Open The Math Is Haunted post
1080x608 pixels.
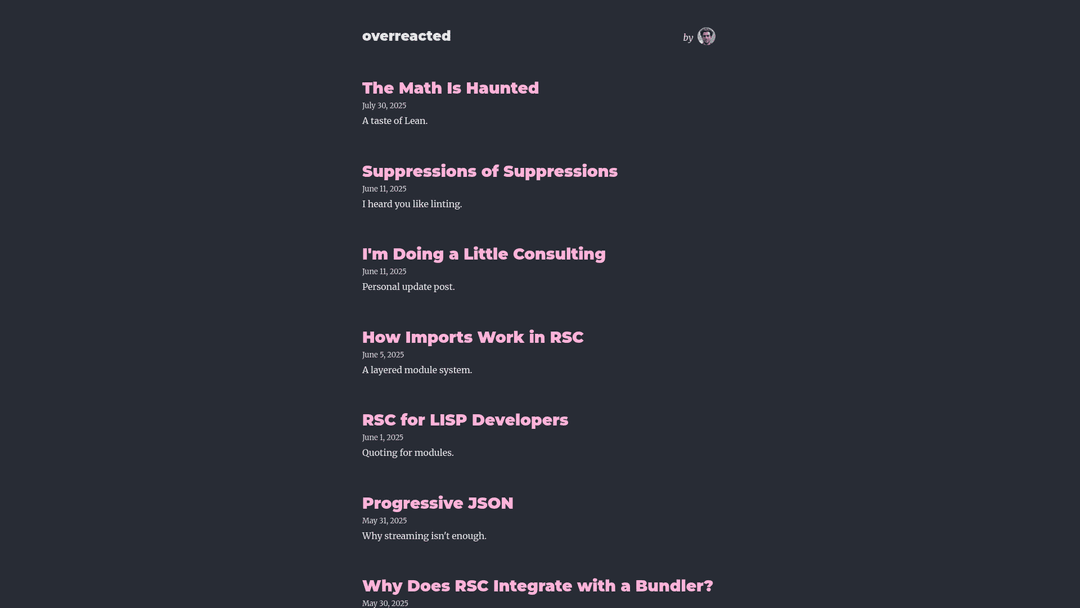point(450,88)
